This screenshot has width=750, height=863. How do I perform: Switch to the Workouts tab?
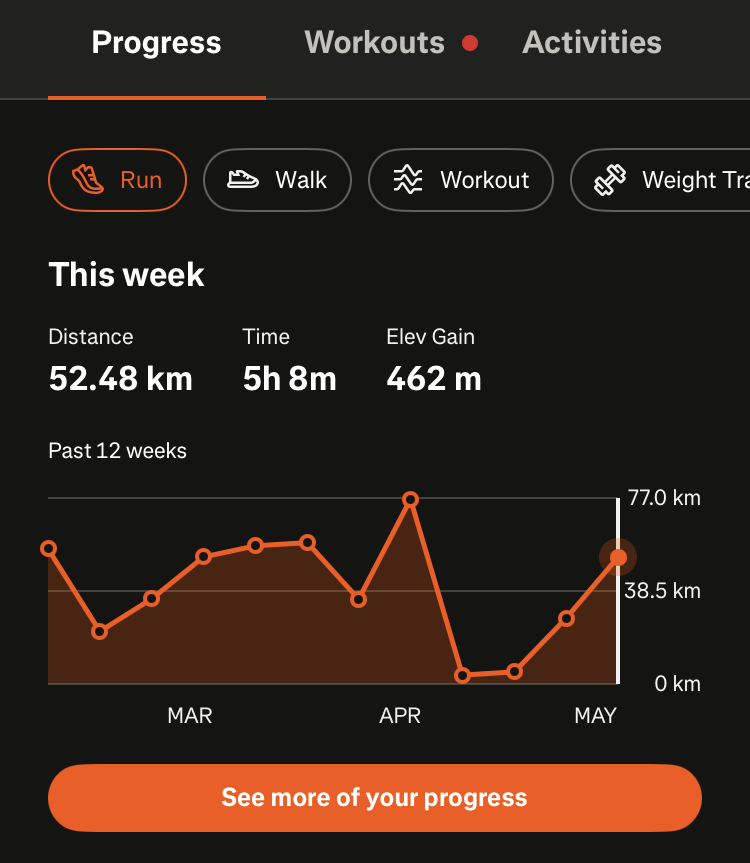pos(391,42)
